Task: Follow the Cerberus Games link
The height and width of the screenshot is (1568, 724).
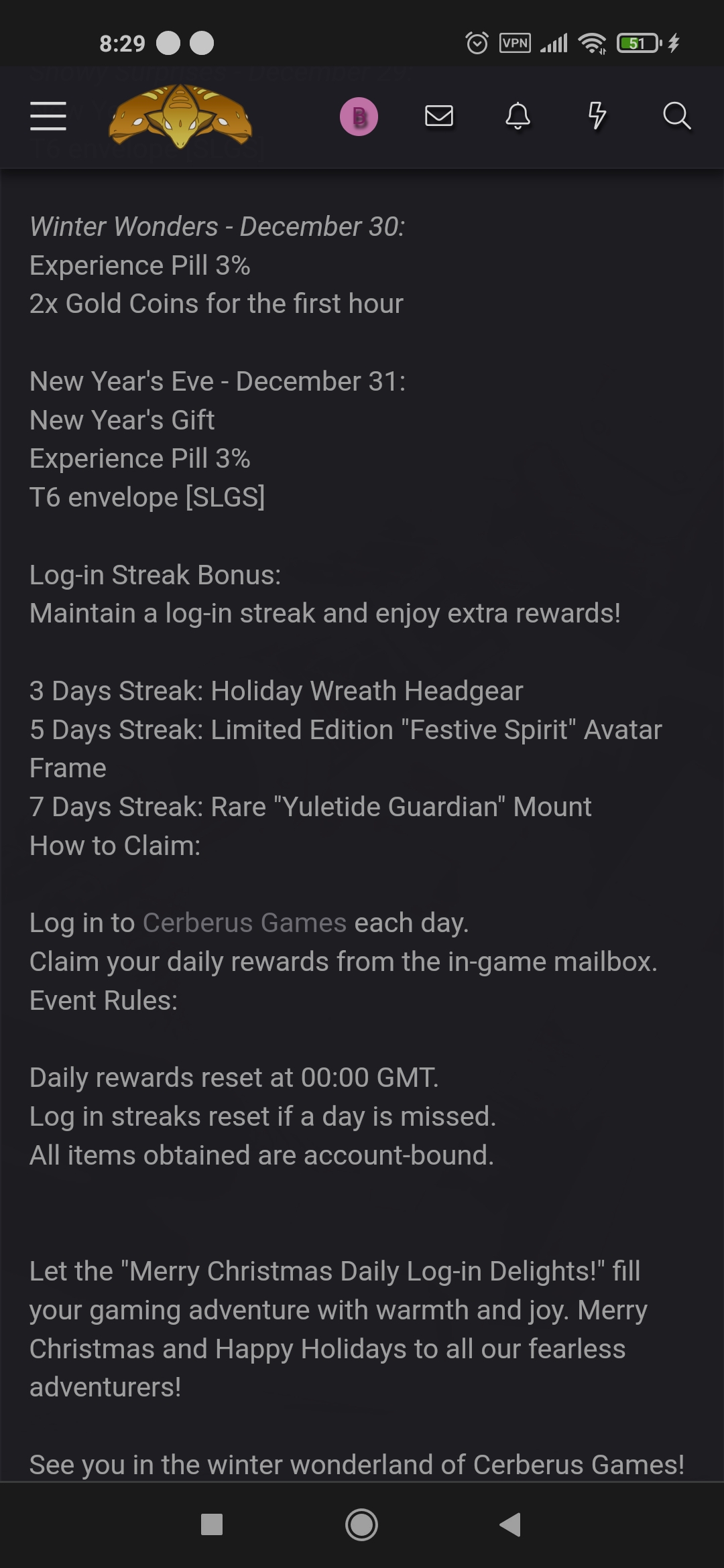Action: 245,923
